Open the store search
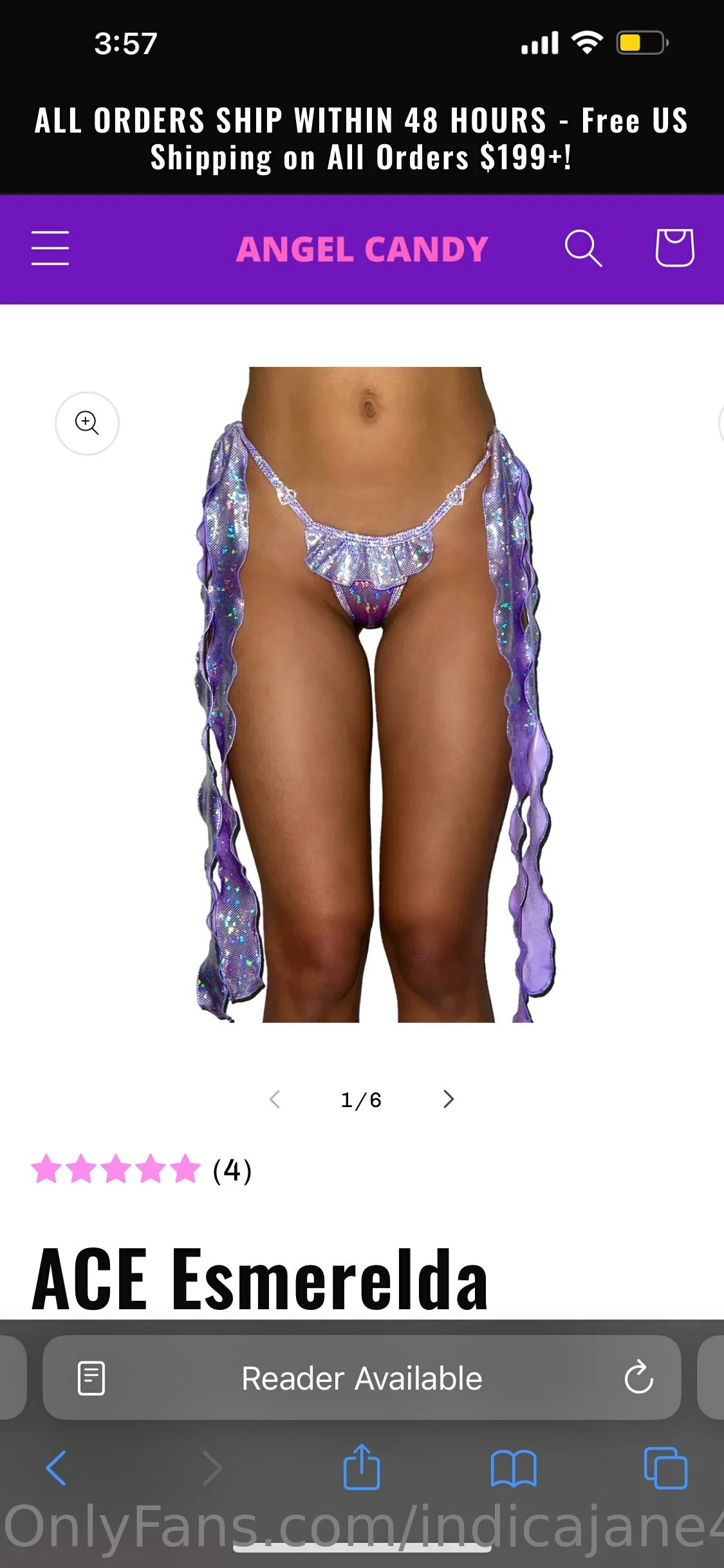This screenshot has height=1568, width=724. click(x=583, y=248)
